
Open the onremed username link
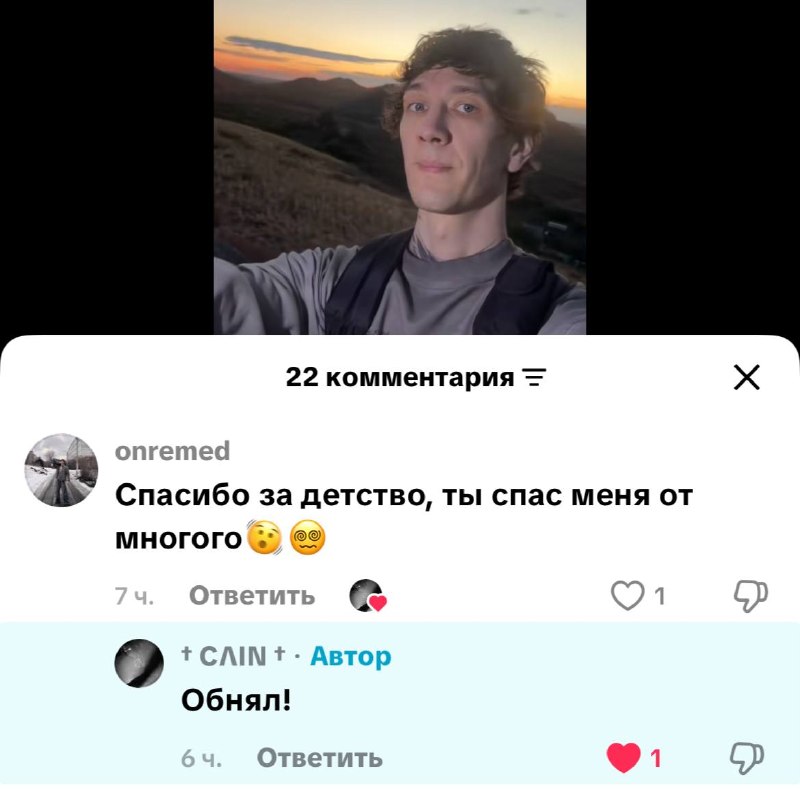(x=172, y=451)
